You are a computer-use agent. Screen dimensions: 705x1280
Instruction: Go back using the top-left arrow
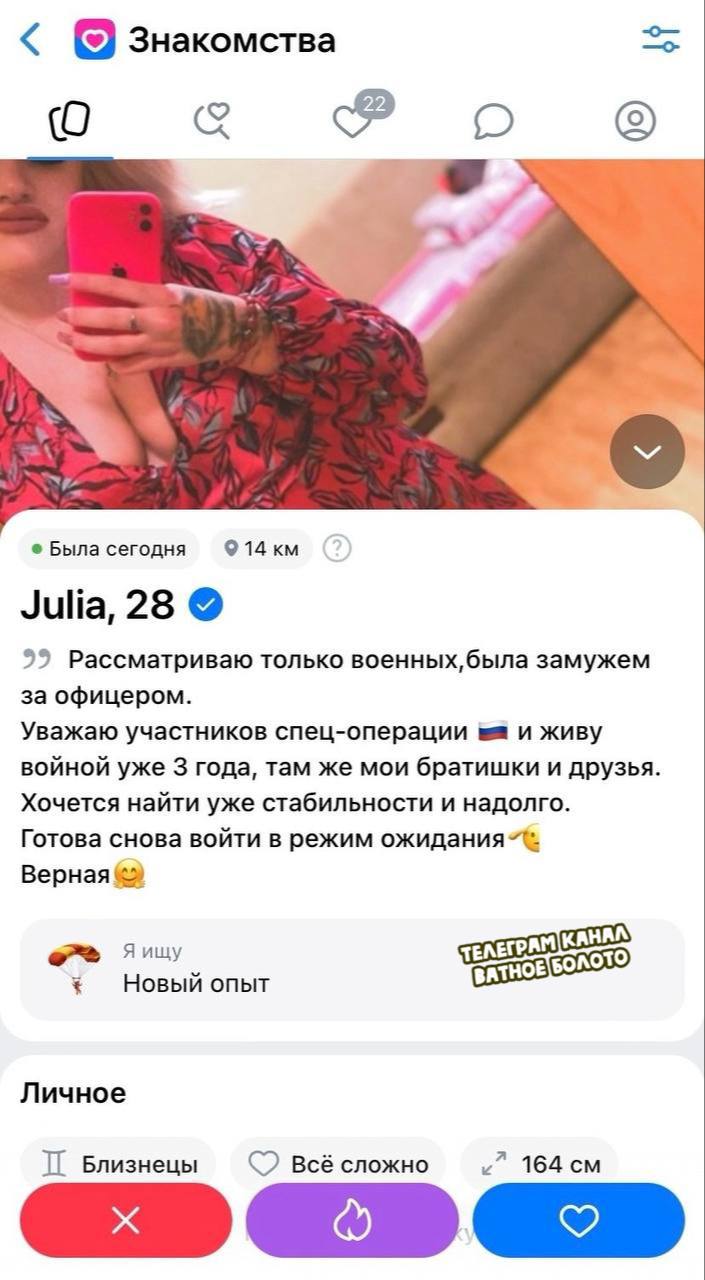click(31, 40)
